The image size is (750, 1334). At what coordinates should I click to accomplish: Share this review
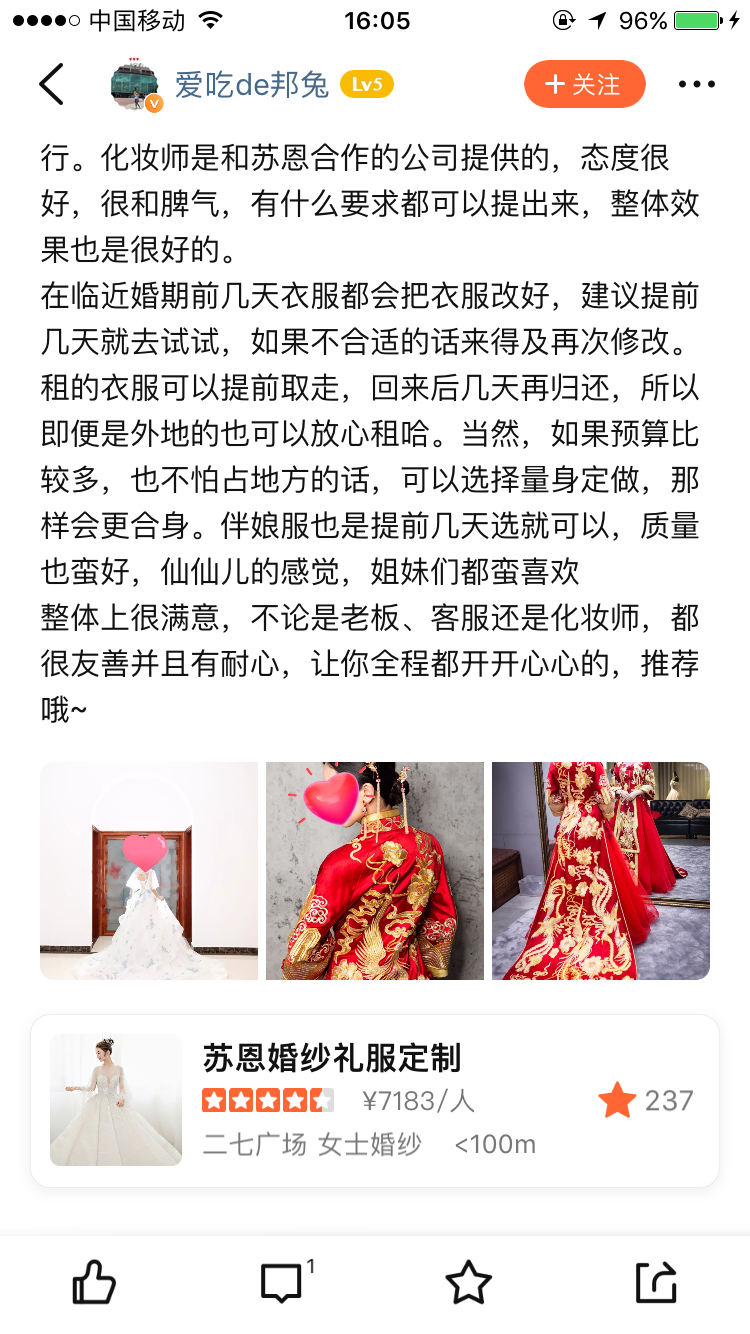pyautogui.click(x=656, y=1282)
